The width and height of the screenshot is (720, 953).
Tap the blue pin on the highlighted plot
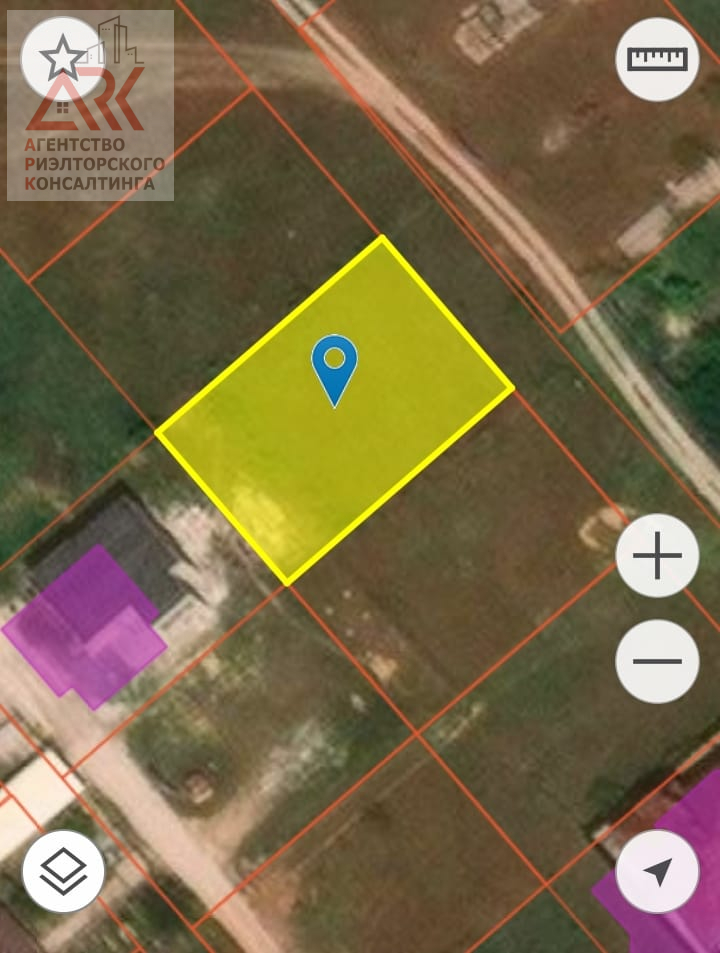coord(334,367)
